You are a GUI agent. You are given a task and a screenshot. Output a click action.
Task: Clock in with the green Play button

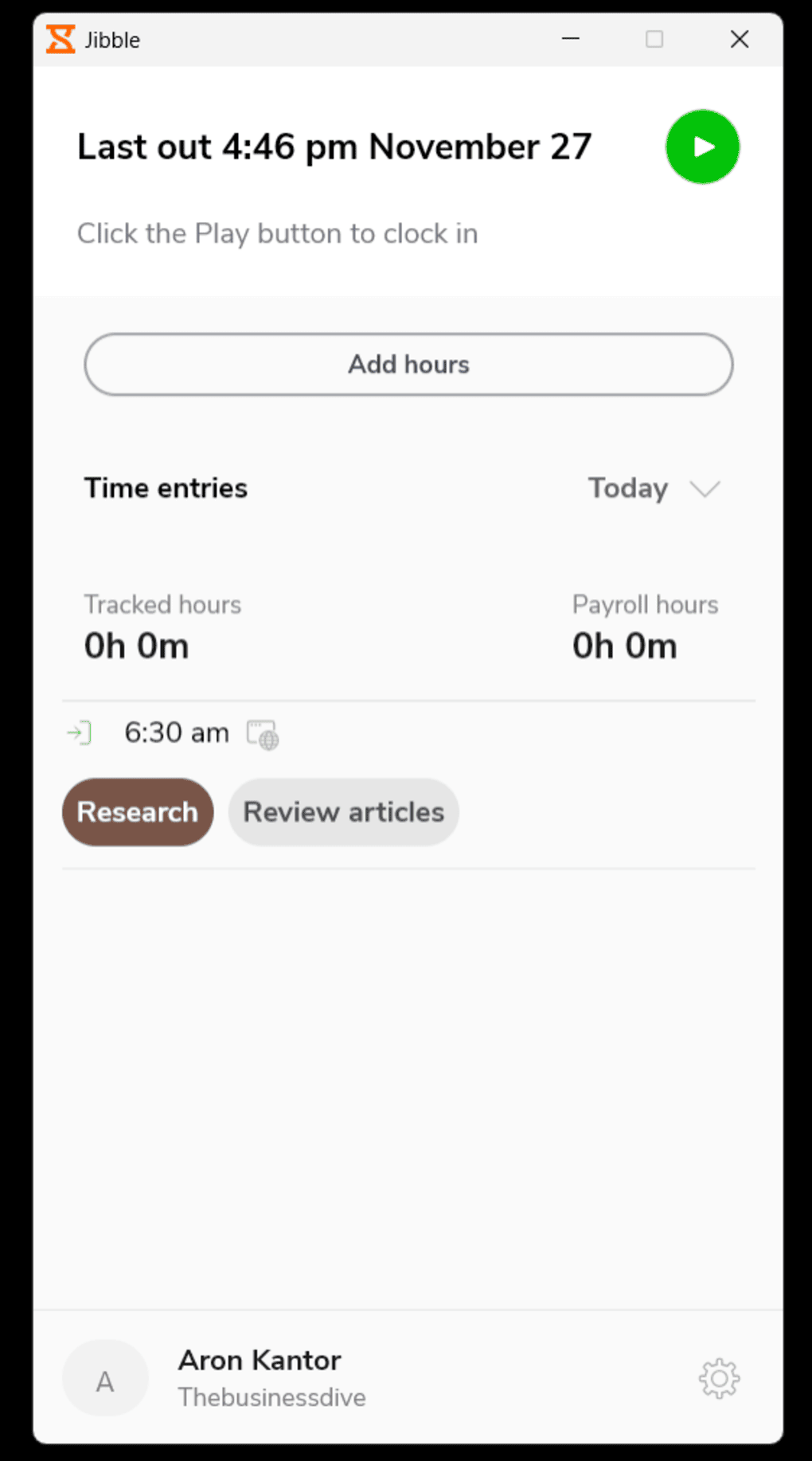pyautogui.click(x=701, y=146)
